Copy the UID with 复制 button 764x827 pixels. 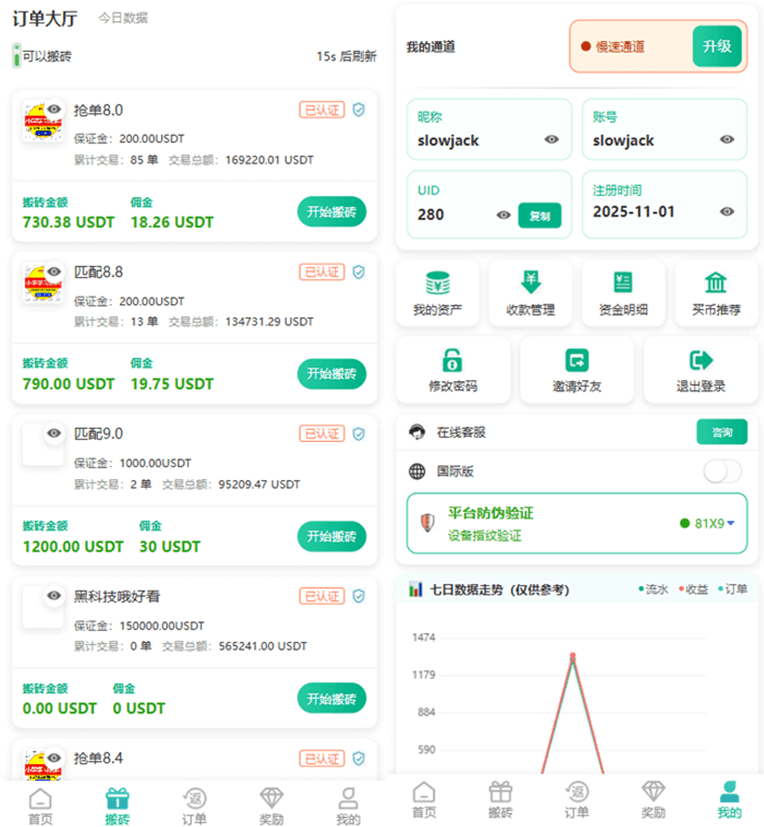click(x=539, y=215)
